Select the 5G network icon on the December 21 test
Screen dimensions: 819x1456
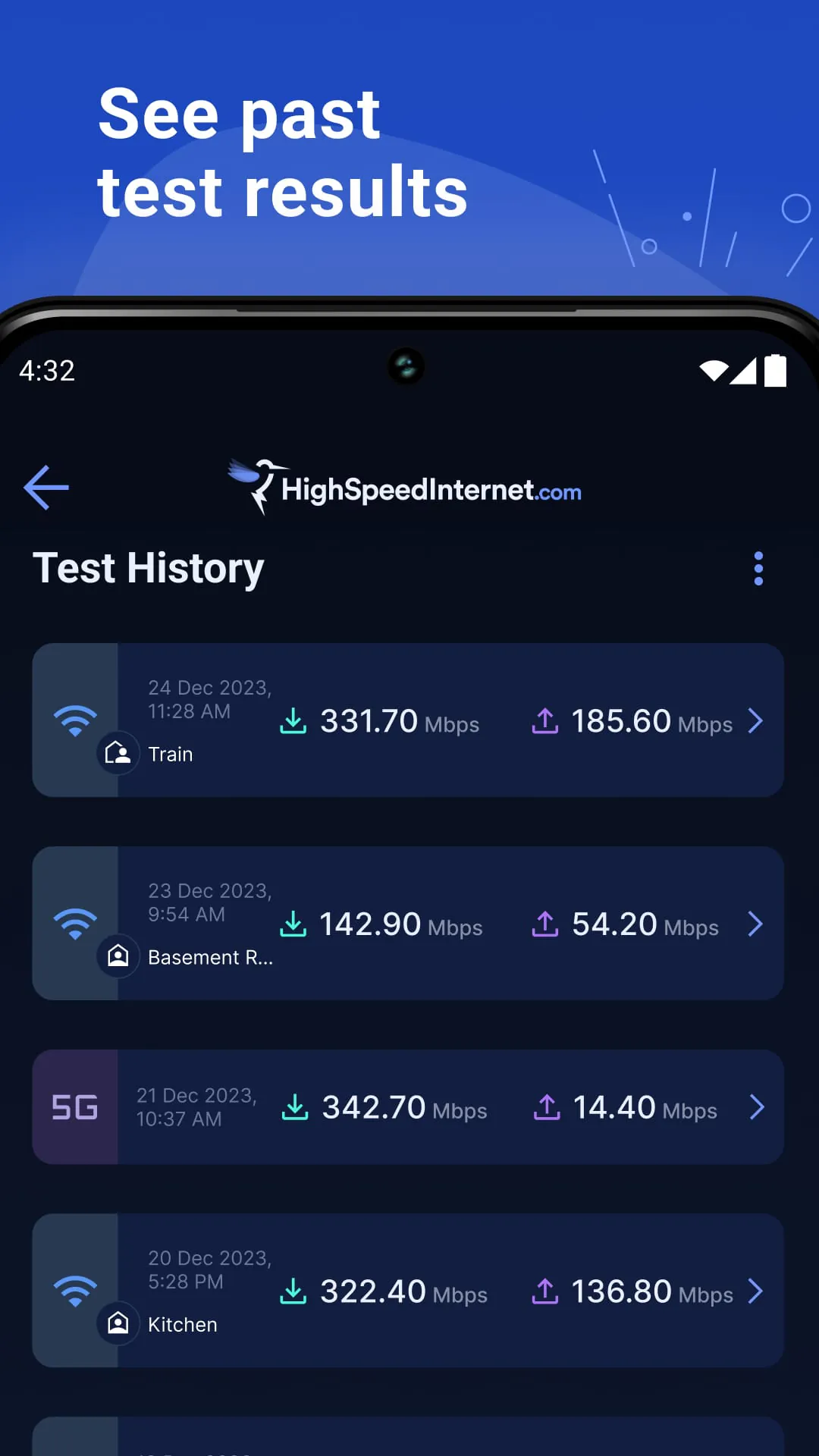(x=76, y=1107)
